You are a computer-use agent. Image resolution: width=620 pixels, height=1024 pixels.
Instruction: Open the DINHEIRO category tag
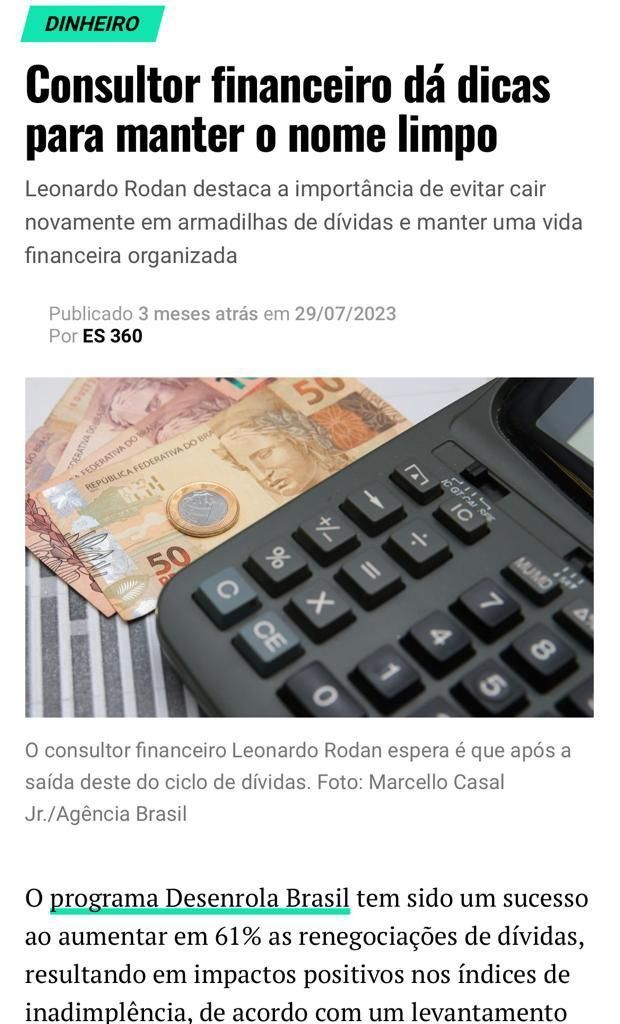92,24
